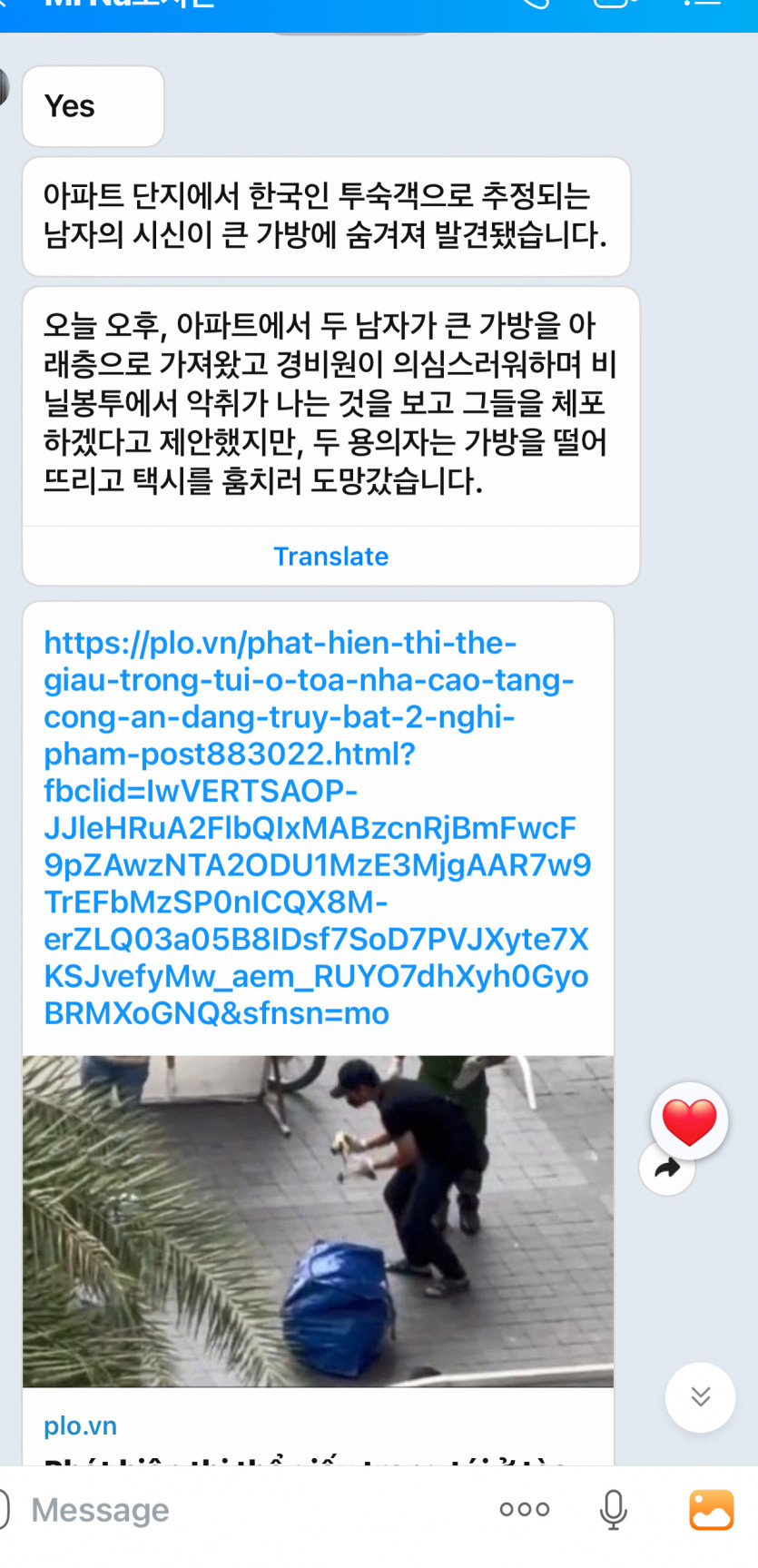Open more message options with the ellipsis
758x1568 pixels.
pos(524,1510)
